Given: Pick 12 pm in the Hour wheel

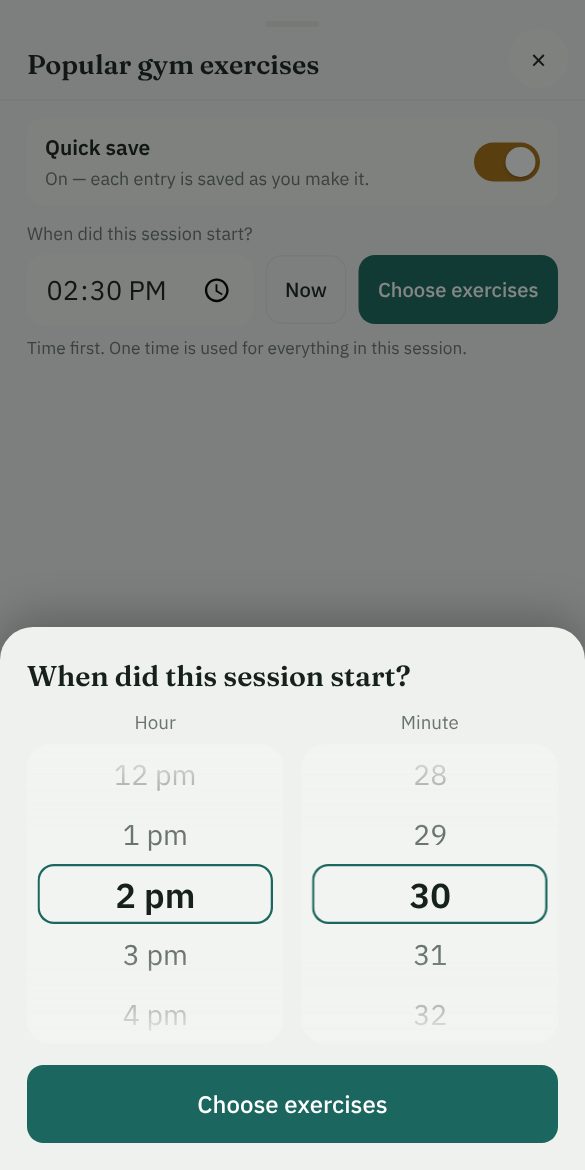Looking at the screenshot, I should click(x=155, y=775).
